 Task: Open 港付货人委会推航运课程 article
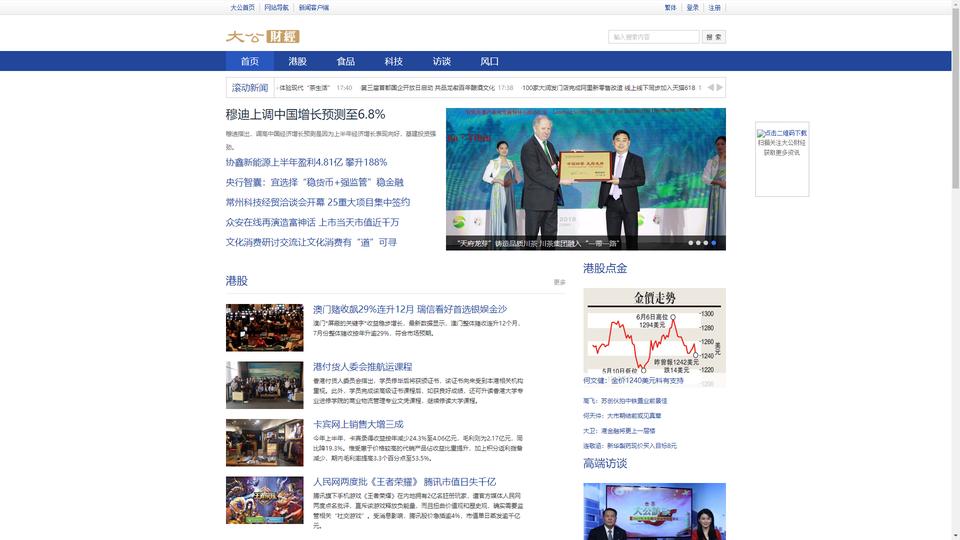click(362, 367)
